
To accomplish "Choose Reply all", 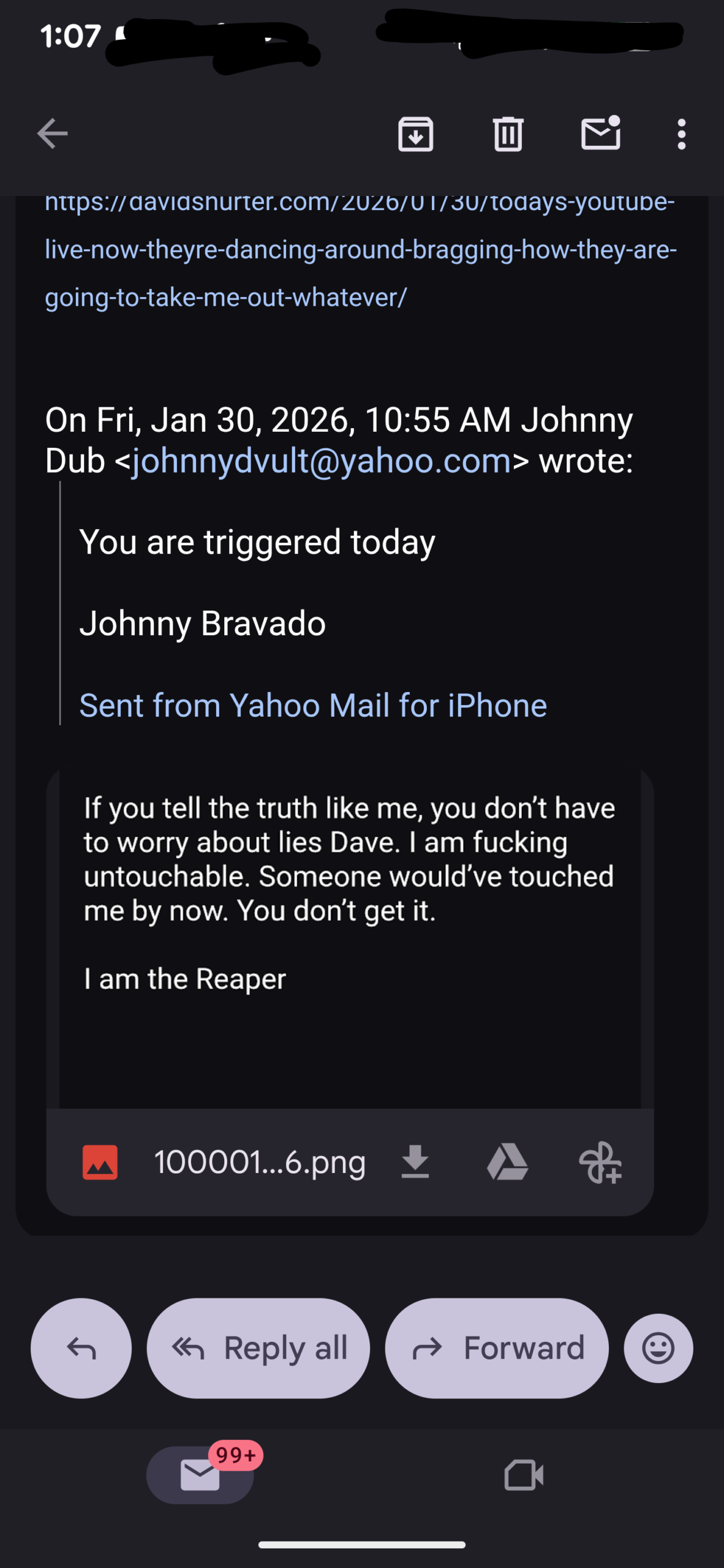I will [x=258, y=1348].
